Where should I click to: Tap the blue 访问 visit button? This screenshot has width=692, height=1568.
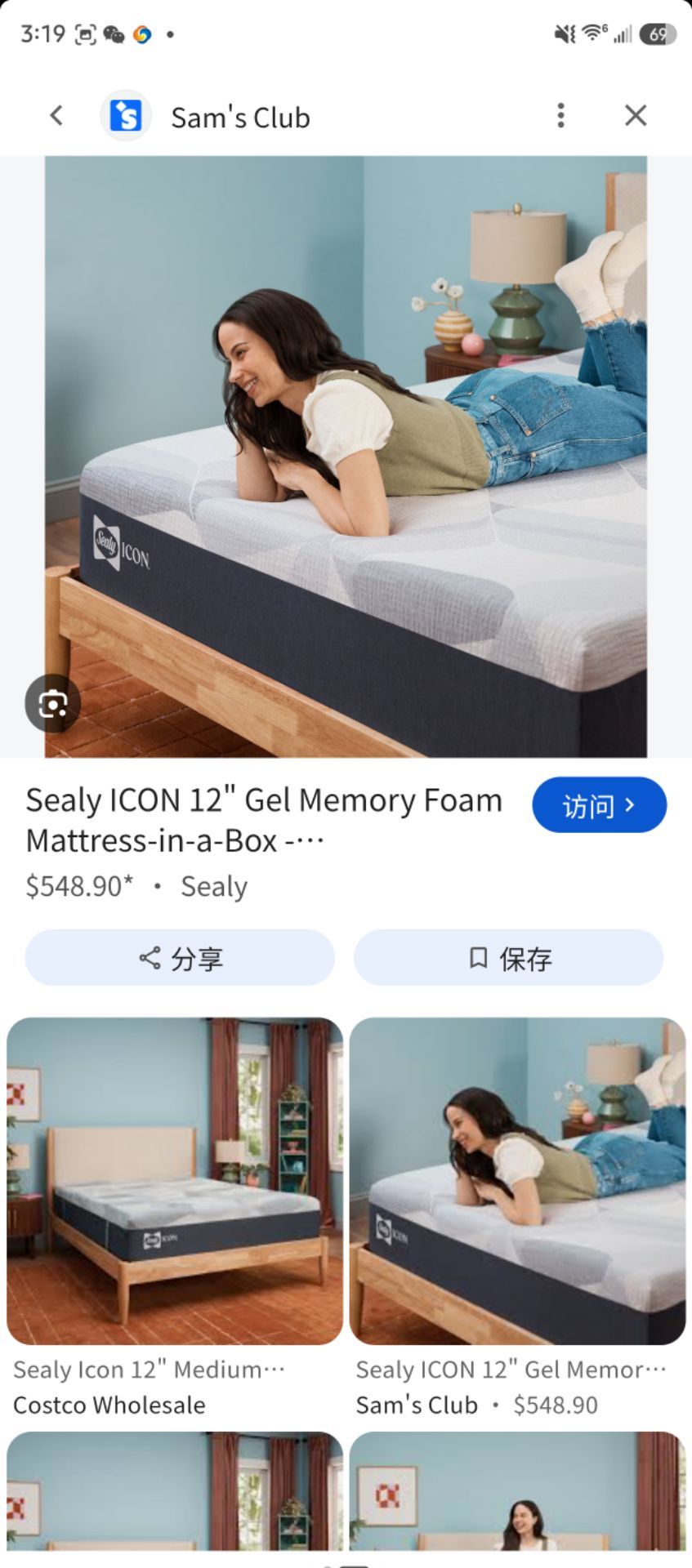coord(599,805)
